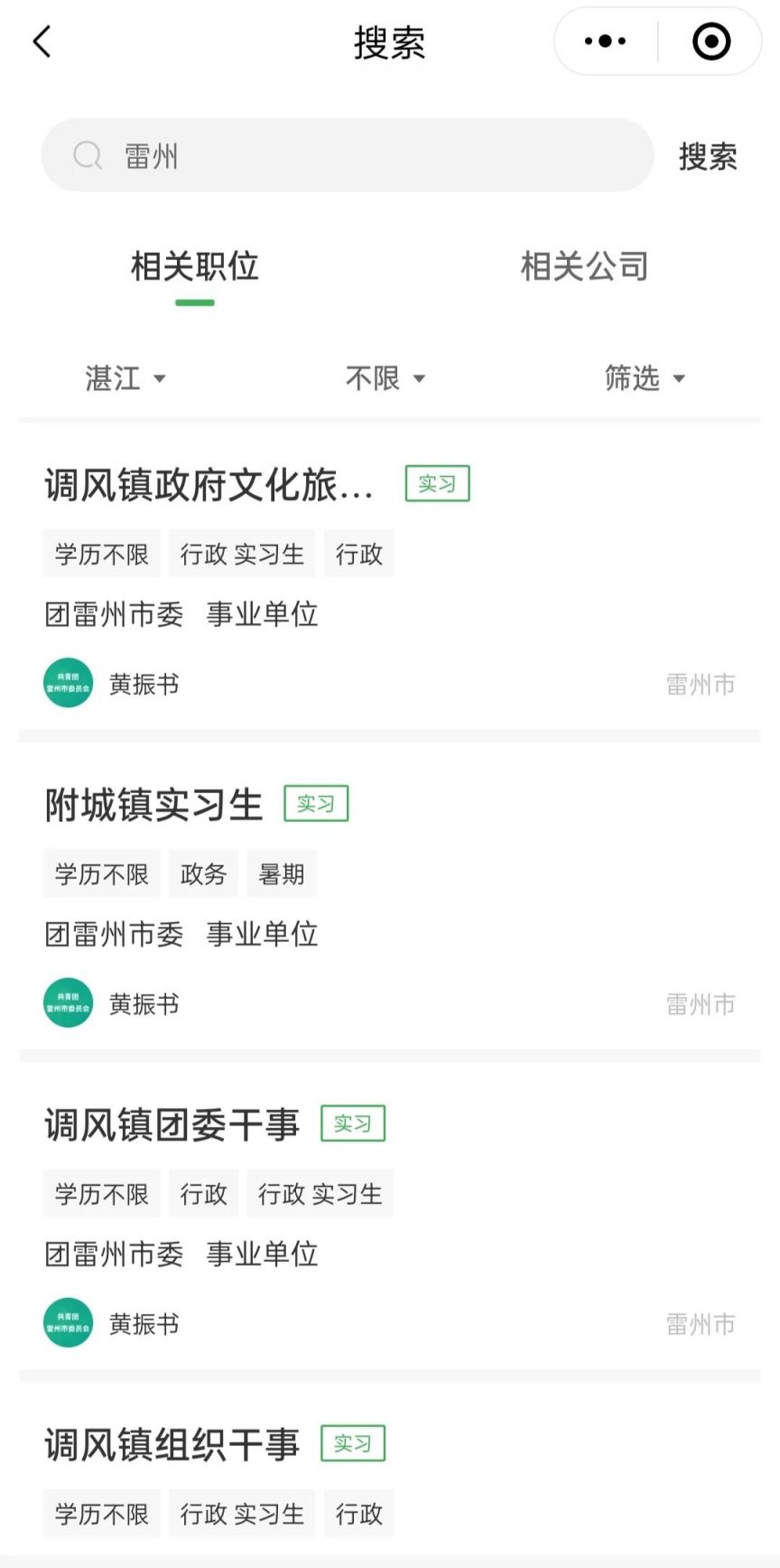The width and height of the screenshot is (780, 1568).
Task: Tap the 搜索 button beside the search field
Action: (708, 156)
